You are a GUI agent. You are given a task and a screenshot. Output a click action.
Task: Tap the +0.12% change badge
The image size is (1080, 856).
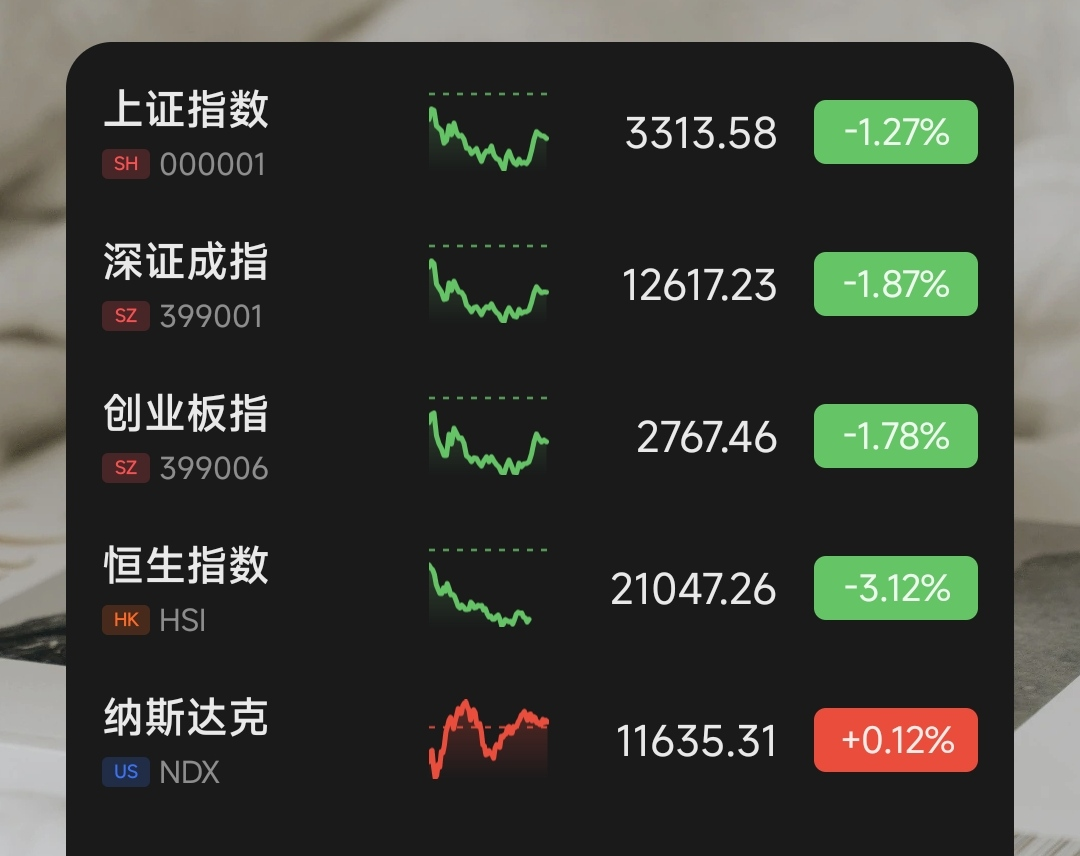(895, 740)
